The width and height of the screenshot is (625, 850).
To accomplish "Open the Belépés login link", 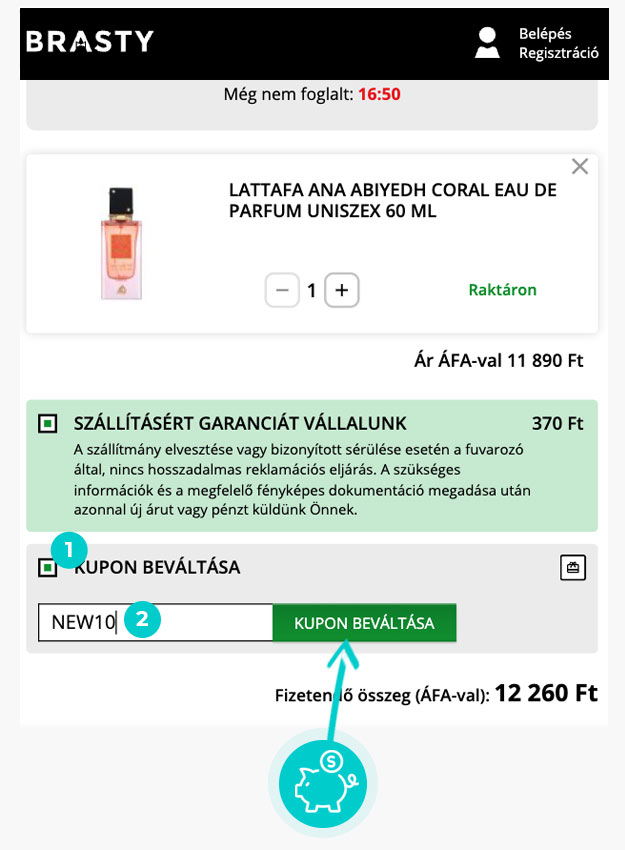I will point(545,34).
